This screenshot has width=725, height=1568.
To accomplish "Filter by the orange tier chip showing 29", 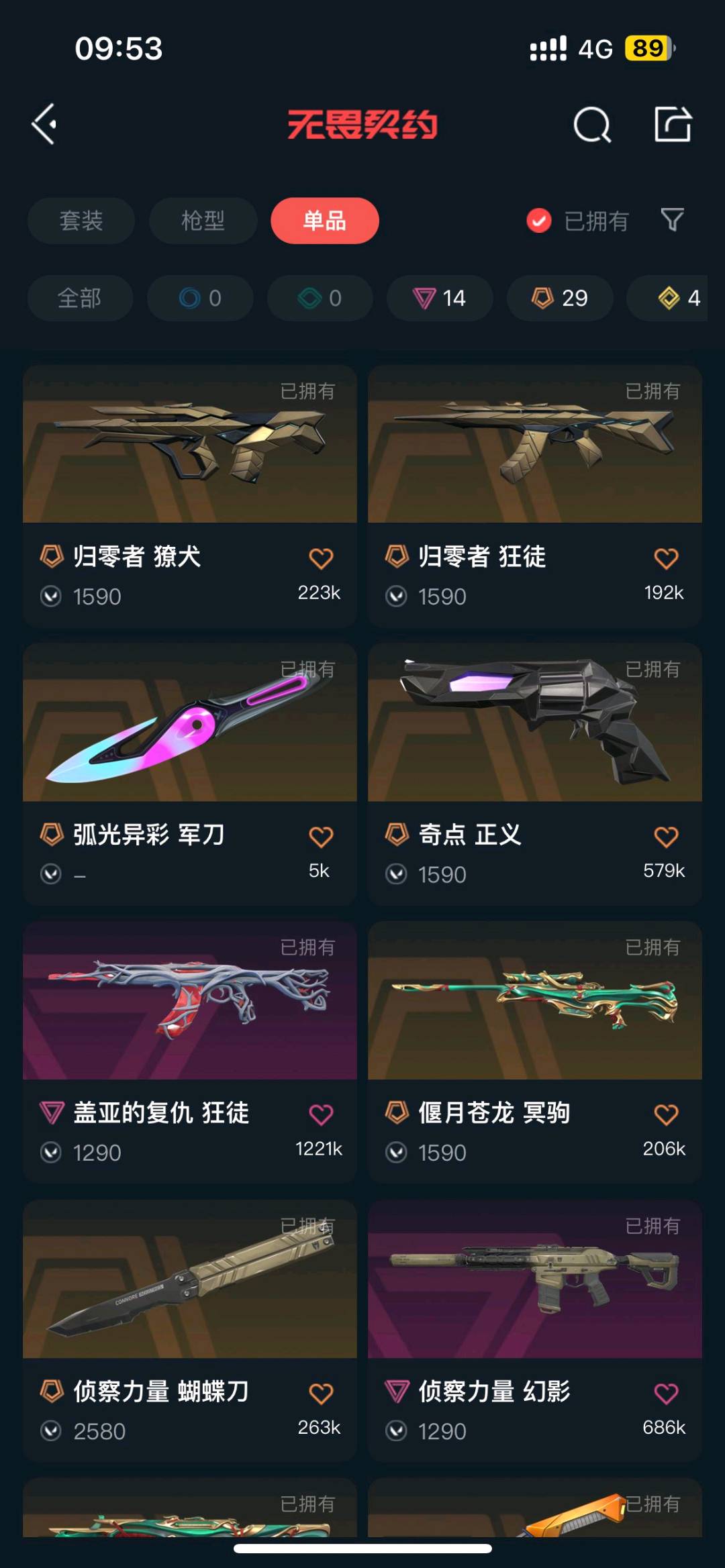I will click(x=560, y=298).
